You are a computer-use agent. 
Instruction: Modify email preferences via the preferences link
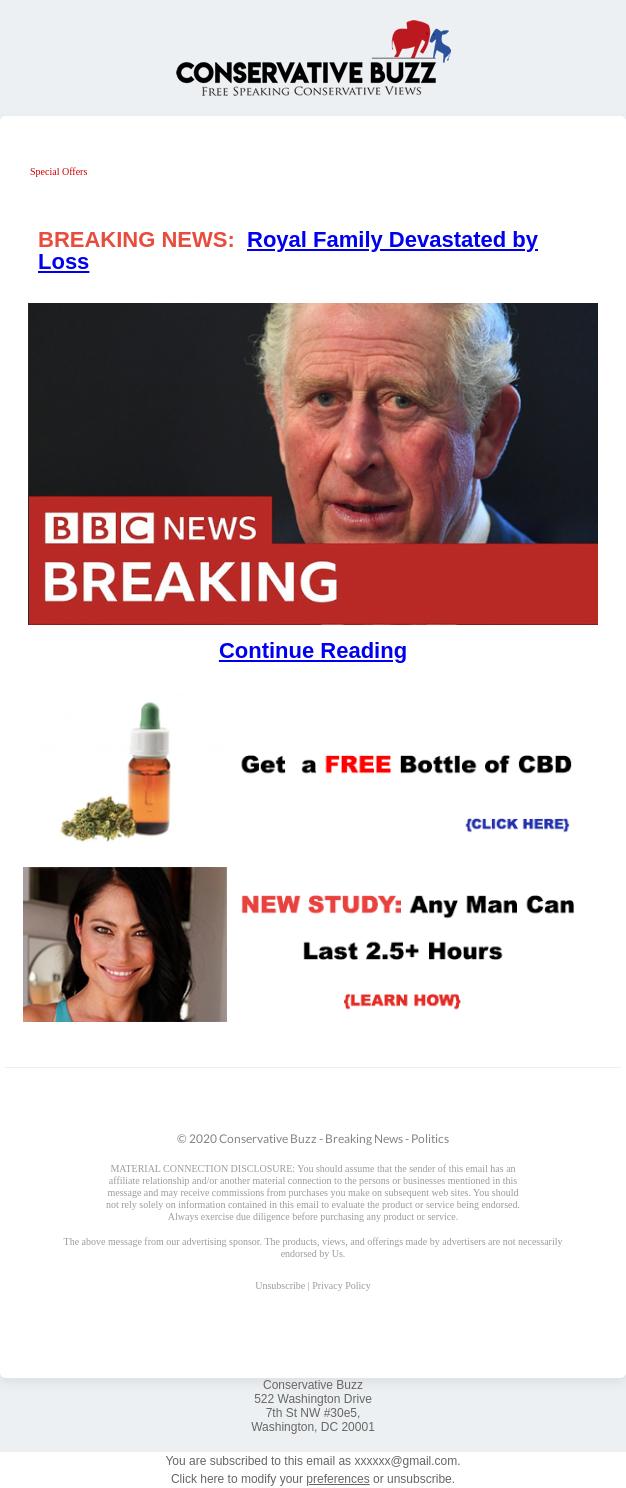click(x=337, y=1479)
